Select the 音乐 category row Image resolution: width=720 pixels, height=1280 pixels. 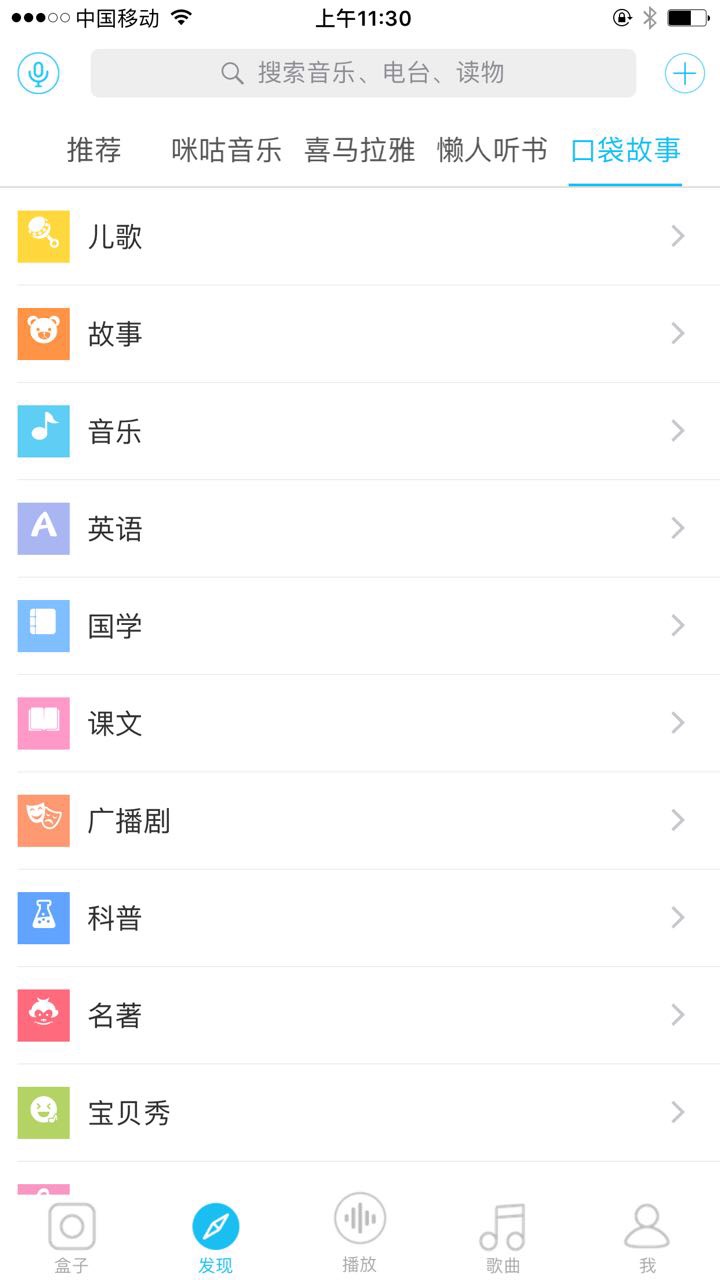pos(360,431)
